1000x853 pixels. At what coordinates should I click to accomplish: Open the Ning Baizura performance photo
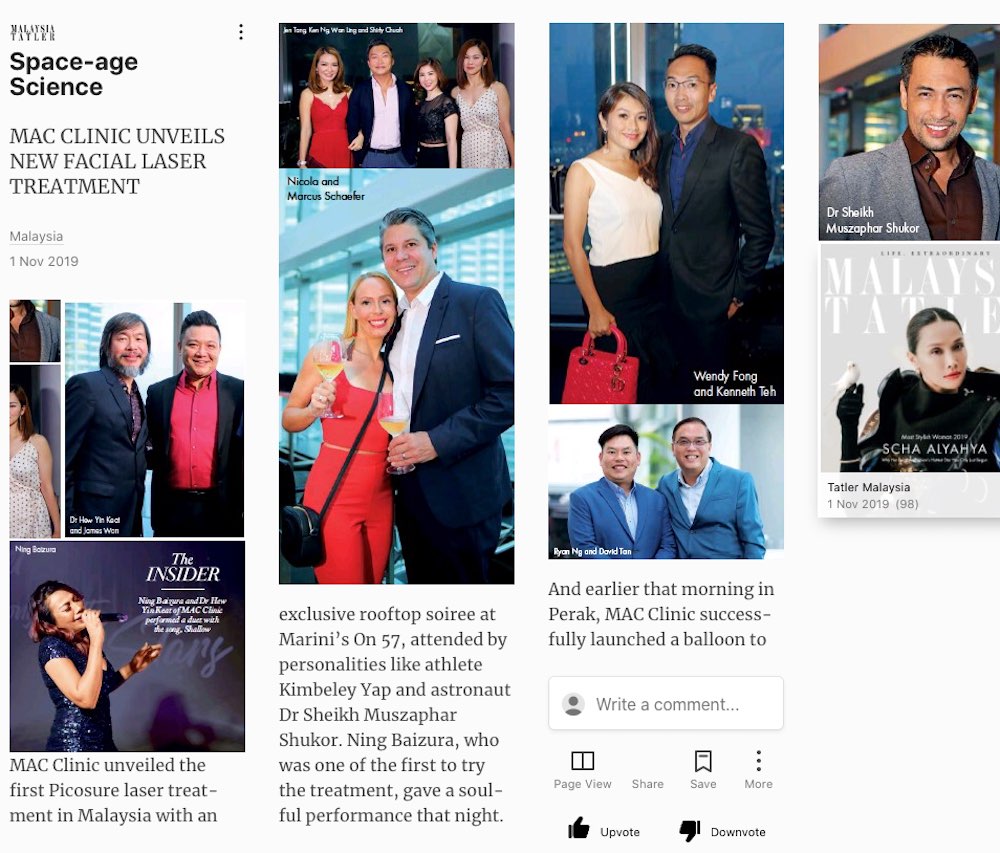(127, 646)
